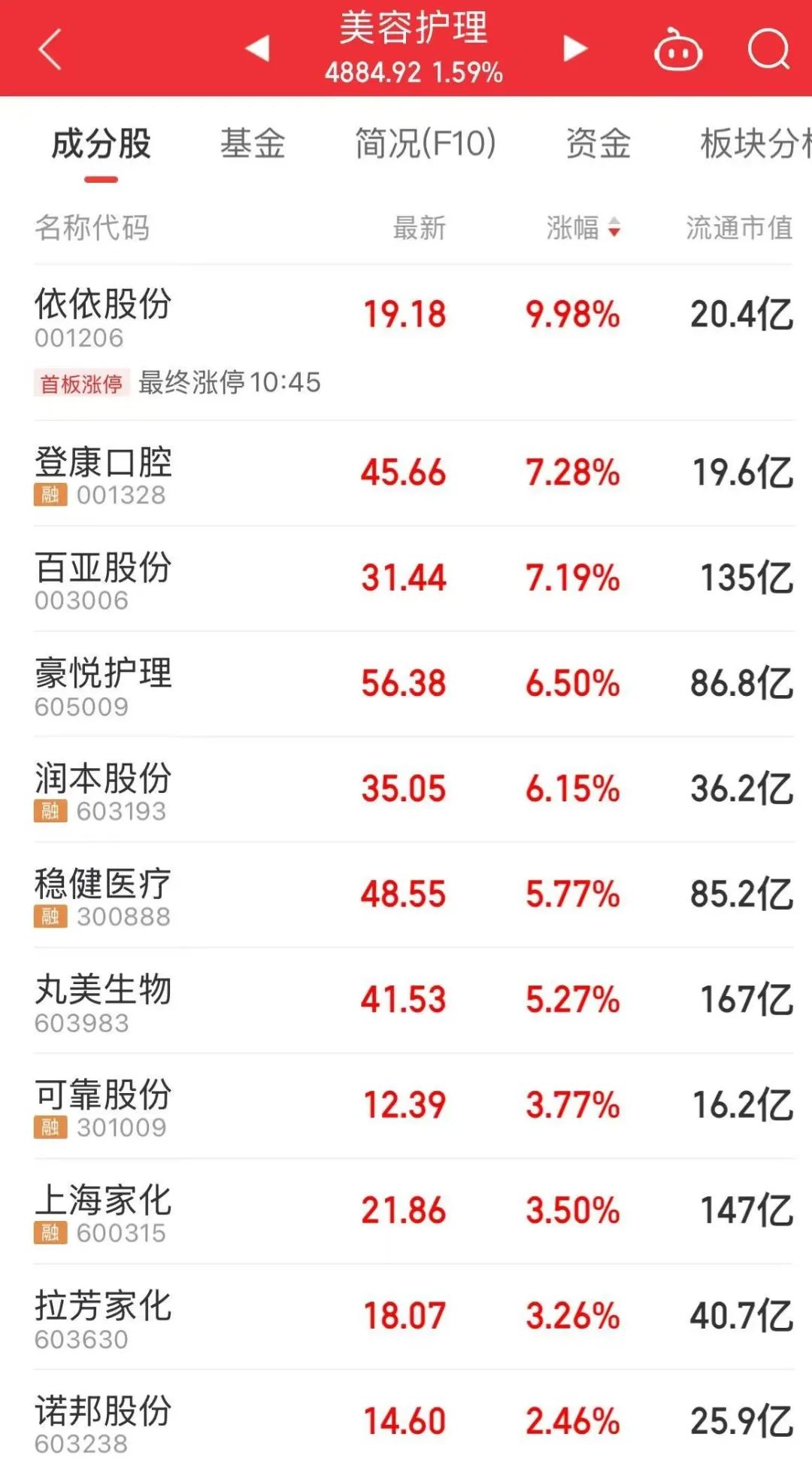
Task: Go back using the header arrow
Action: (50, 50)
